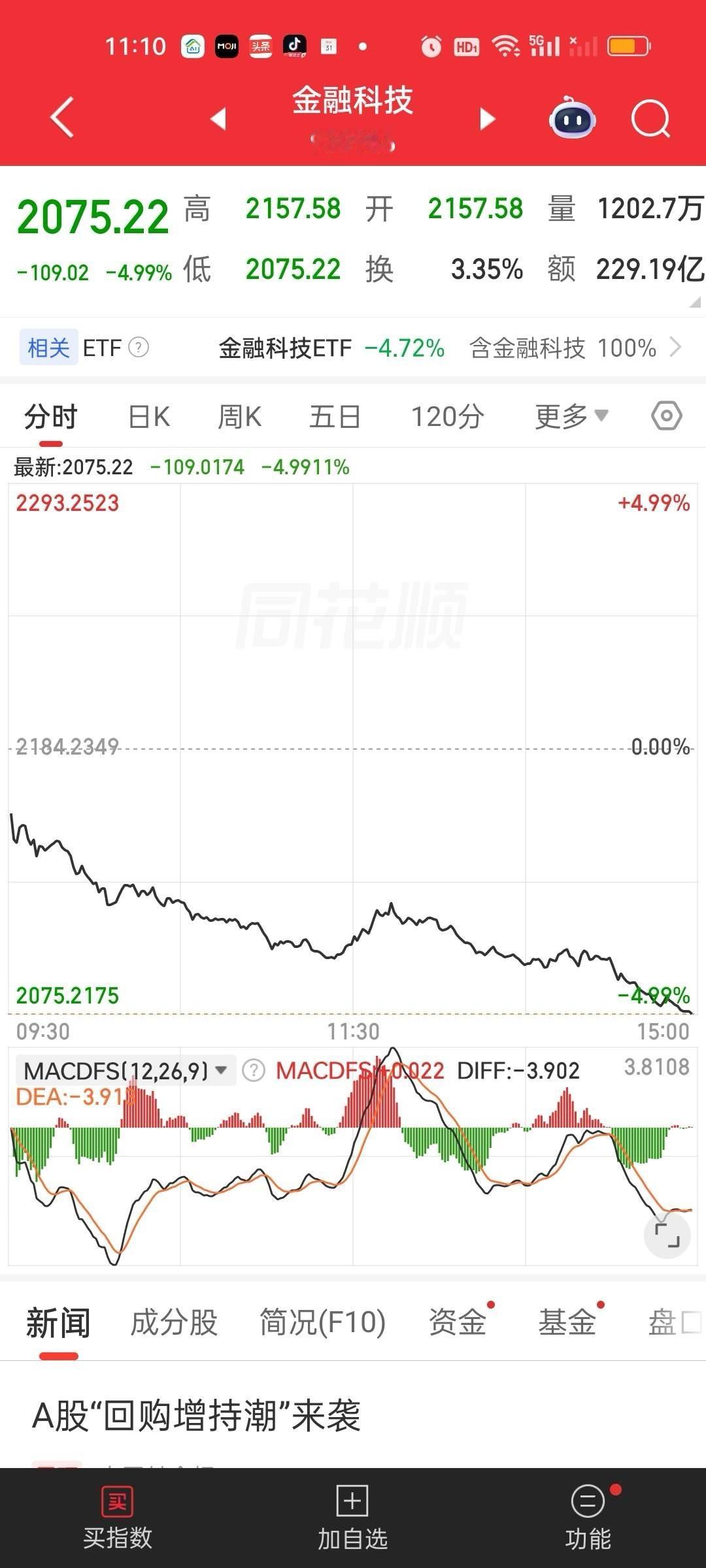Change the MACDFS(12,26,9) indicator dropdown

(x=126, y=1070)
